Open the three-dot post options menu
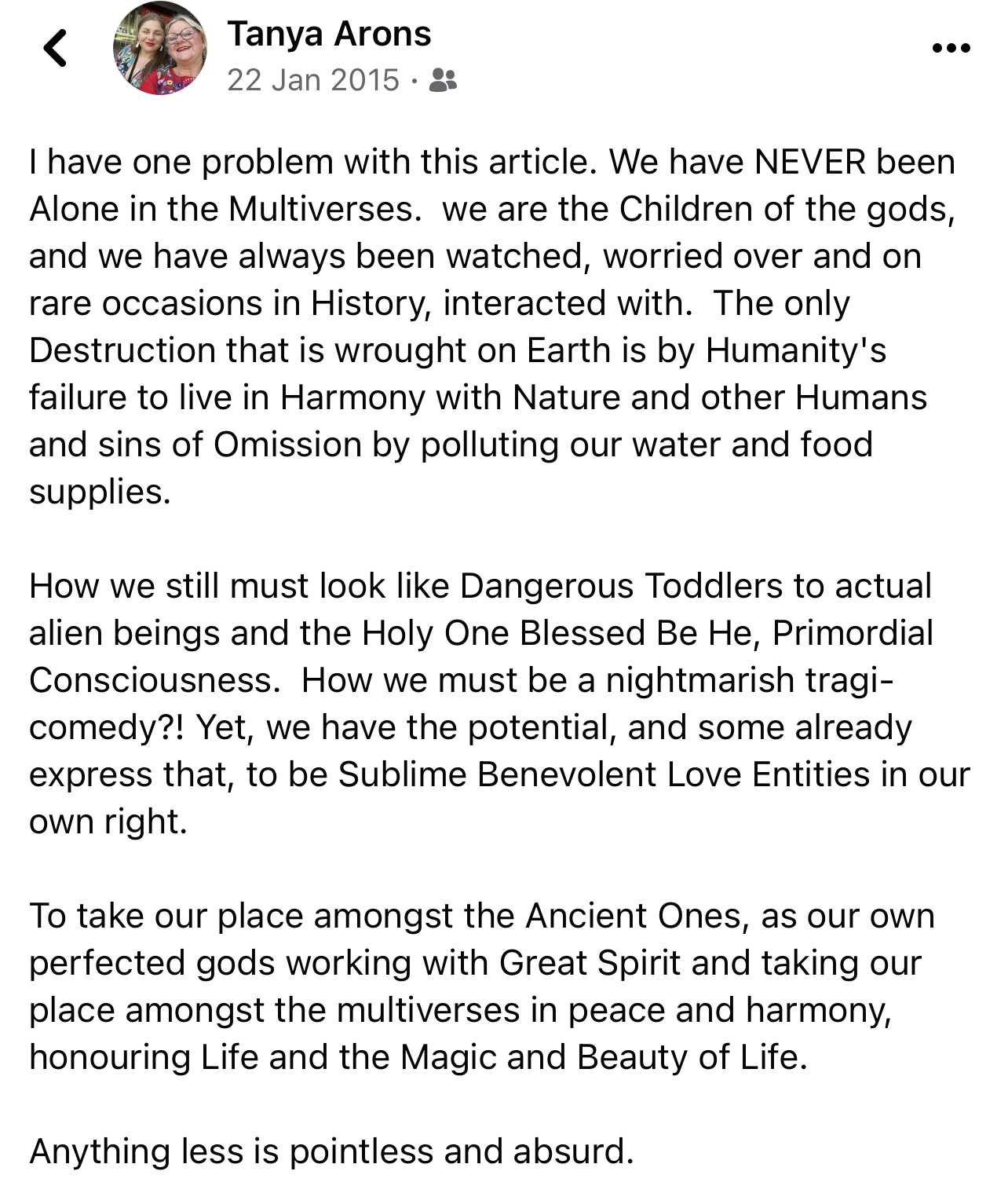Screen dimensions: 1008x1186 (951, 49)
